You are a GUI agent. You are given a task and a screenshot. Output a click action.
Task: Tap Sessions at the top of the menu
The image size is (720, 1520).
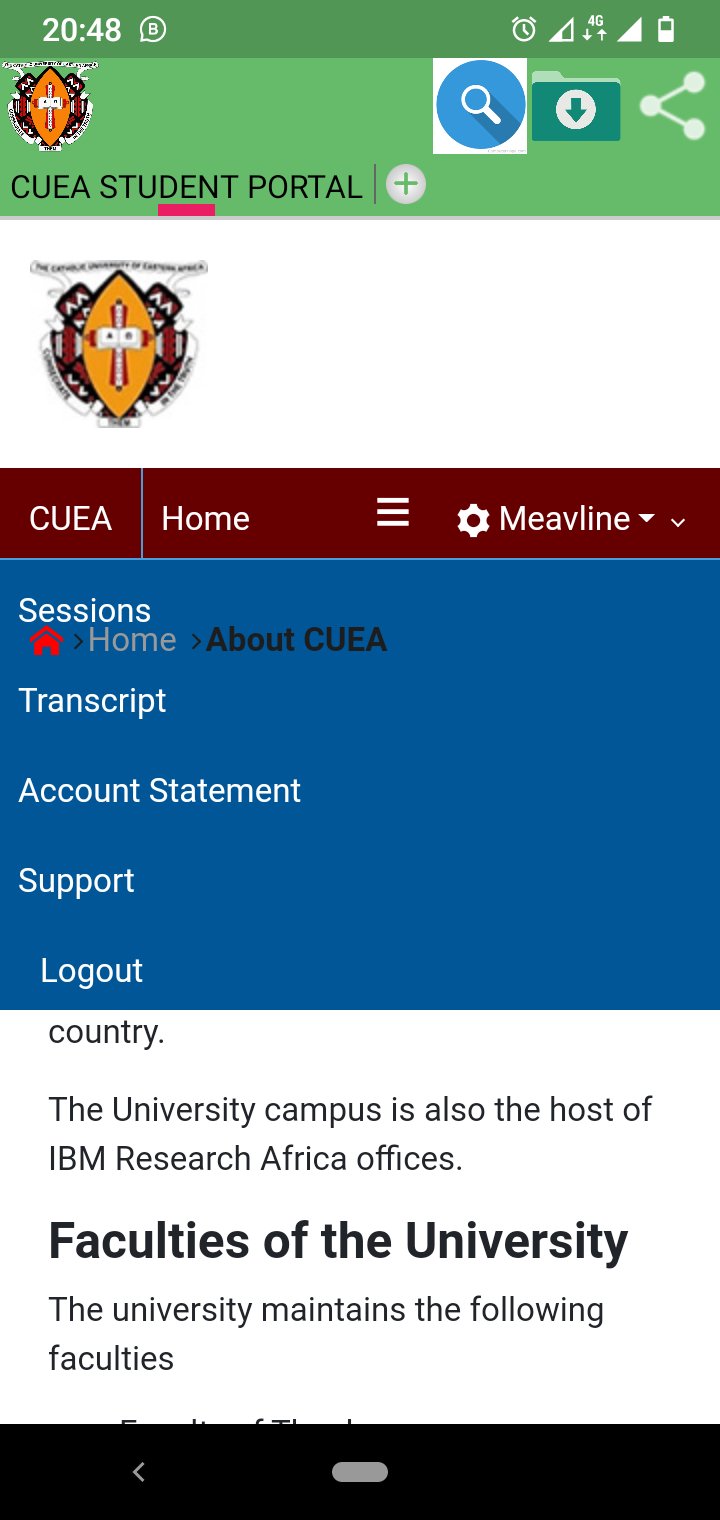(84, 609)
